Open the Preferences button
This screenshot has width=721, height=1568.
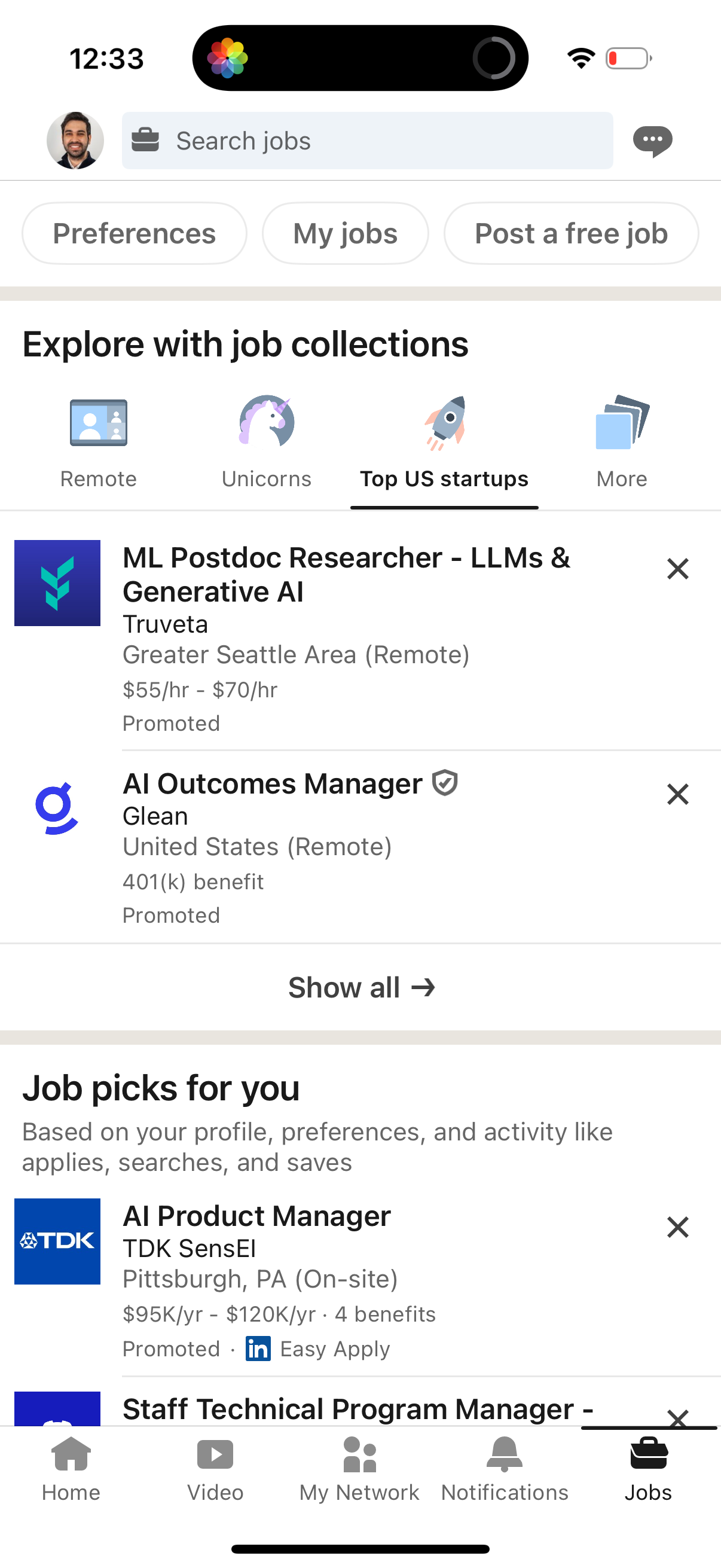point(134,233)
